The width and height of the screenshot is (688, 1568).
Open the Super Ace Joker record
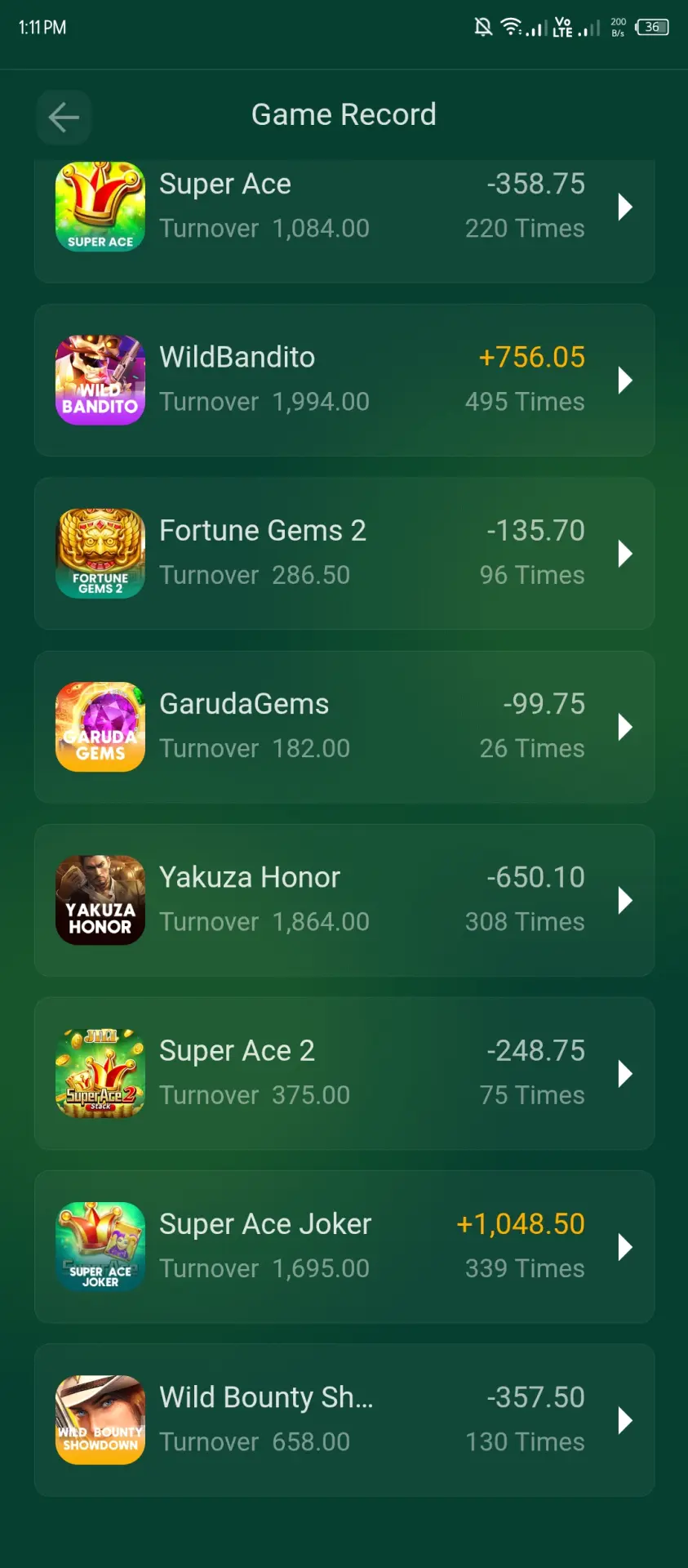[344, 1247]
